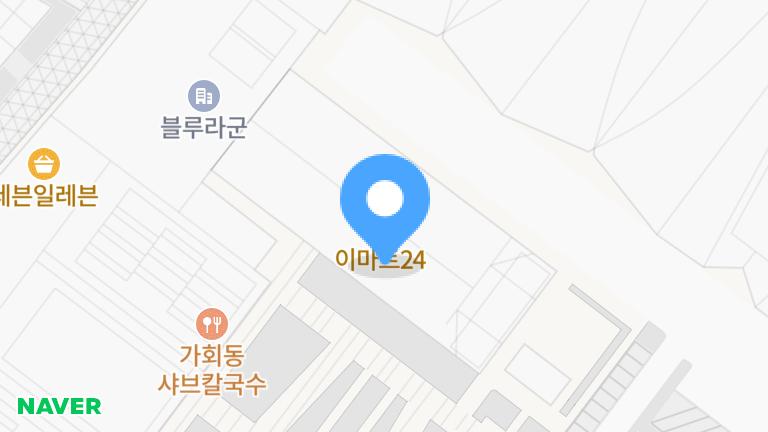Open the 세븐일레븐 convenience store marker
The image size is (768, 432).
[x=44, y=163]
